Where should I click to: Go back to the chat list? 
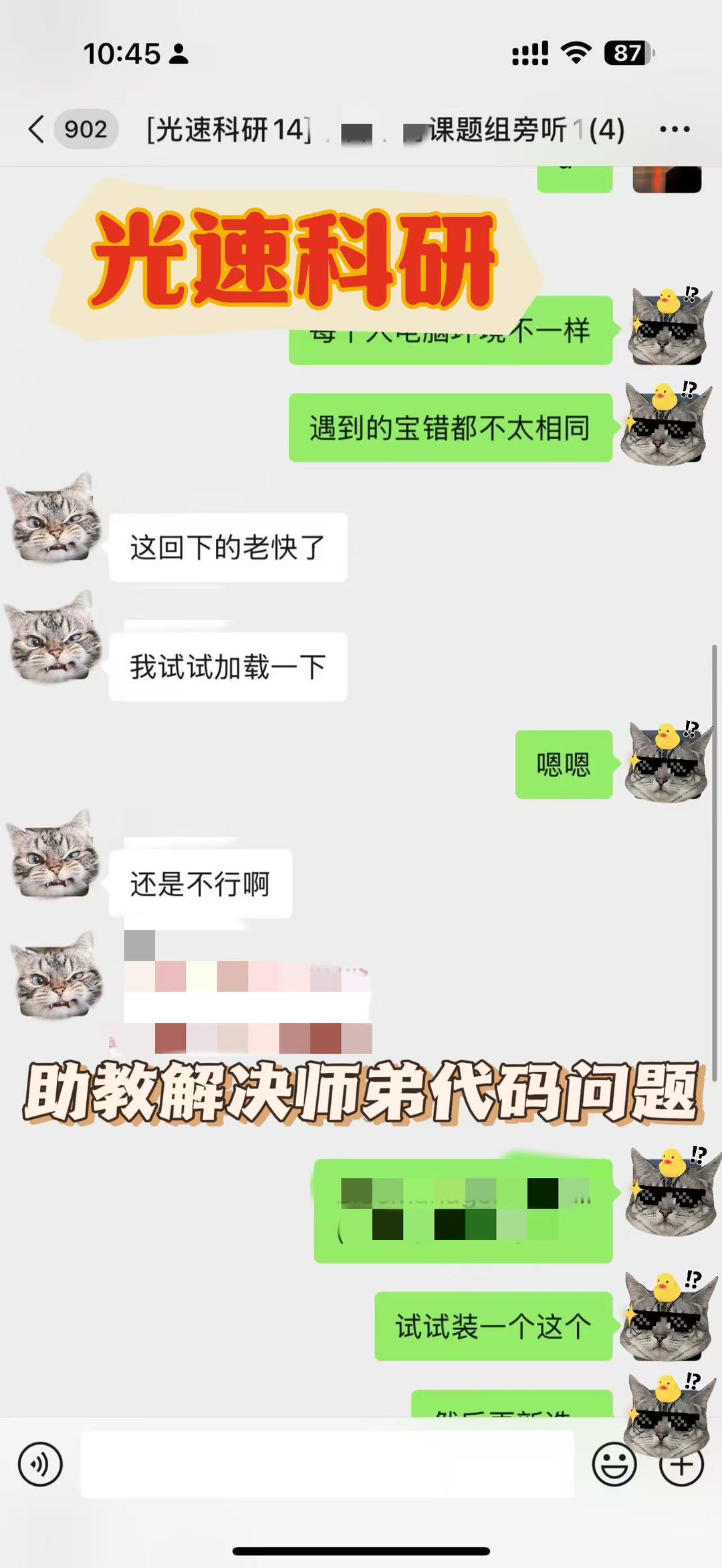tap(37, 129)
